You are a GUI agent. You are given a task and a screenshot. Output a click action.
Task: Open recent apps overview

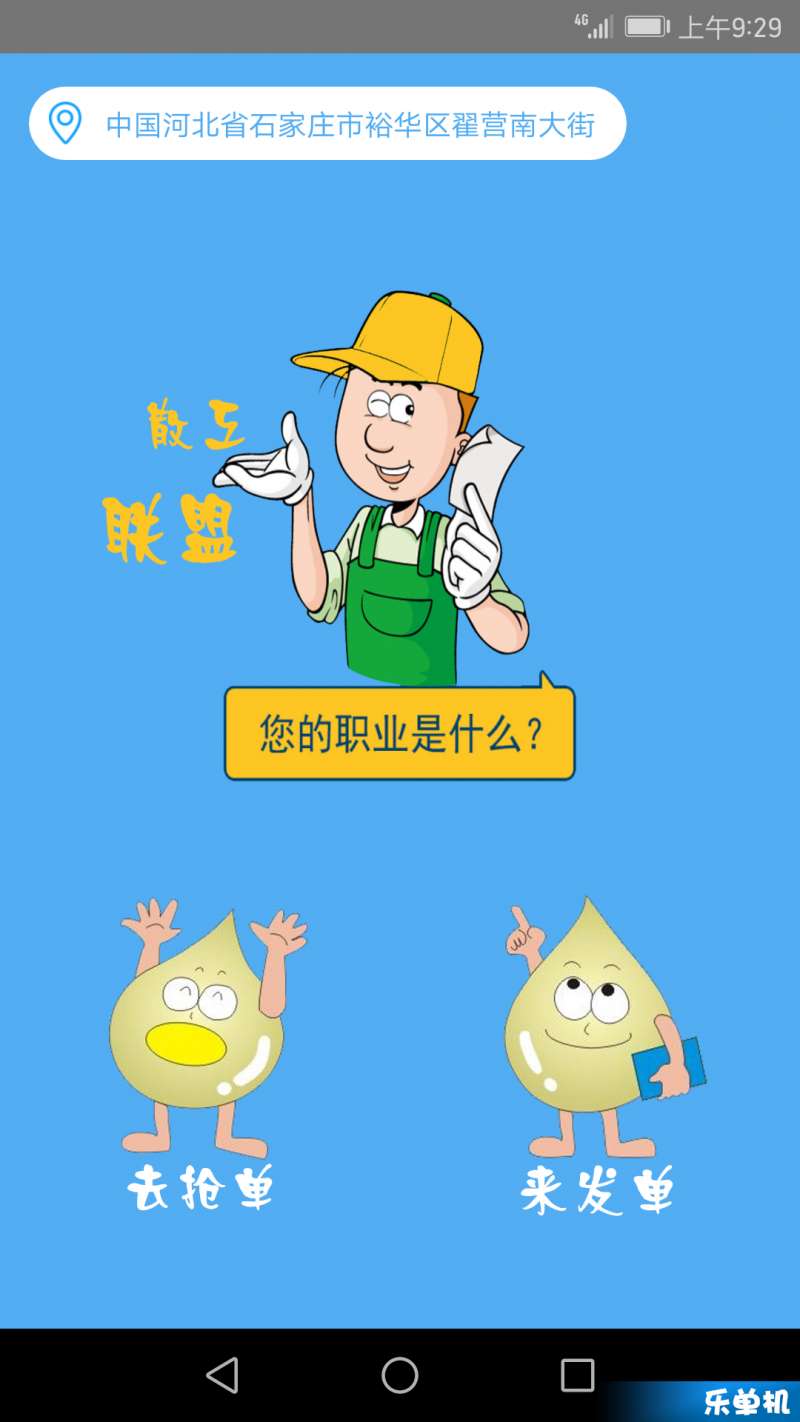(577, 1375)
